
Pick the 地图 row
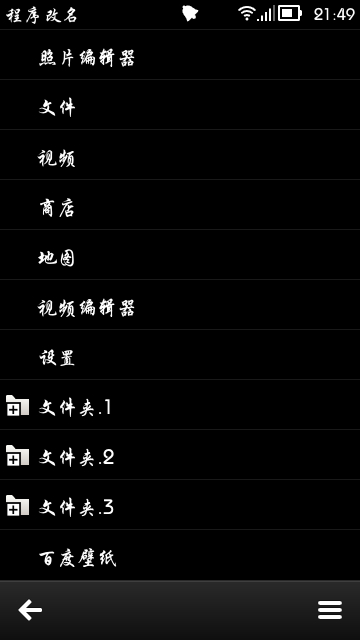pyautogui.click(x=180, y=255)
